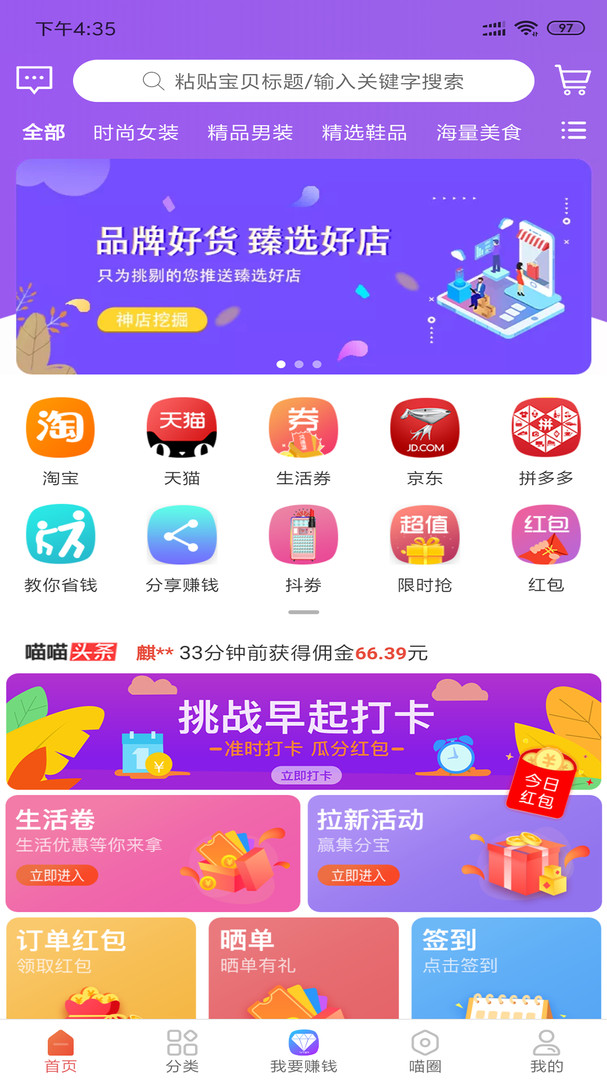Tap the 神店挖掘 button on the banner
Screen dimensions: 607x1080
[153, 320]
